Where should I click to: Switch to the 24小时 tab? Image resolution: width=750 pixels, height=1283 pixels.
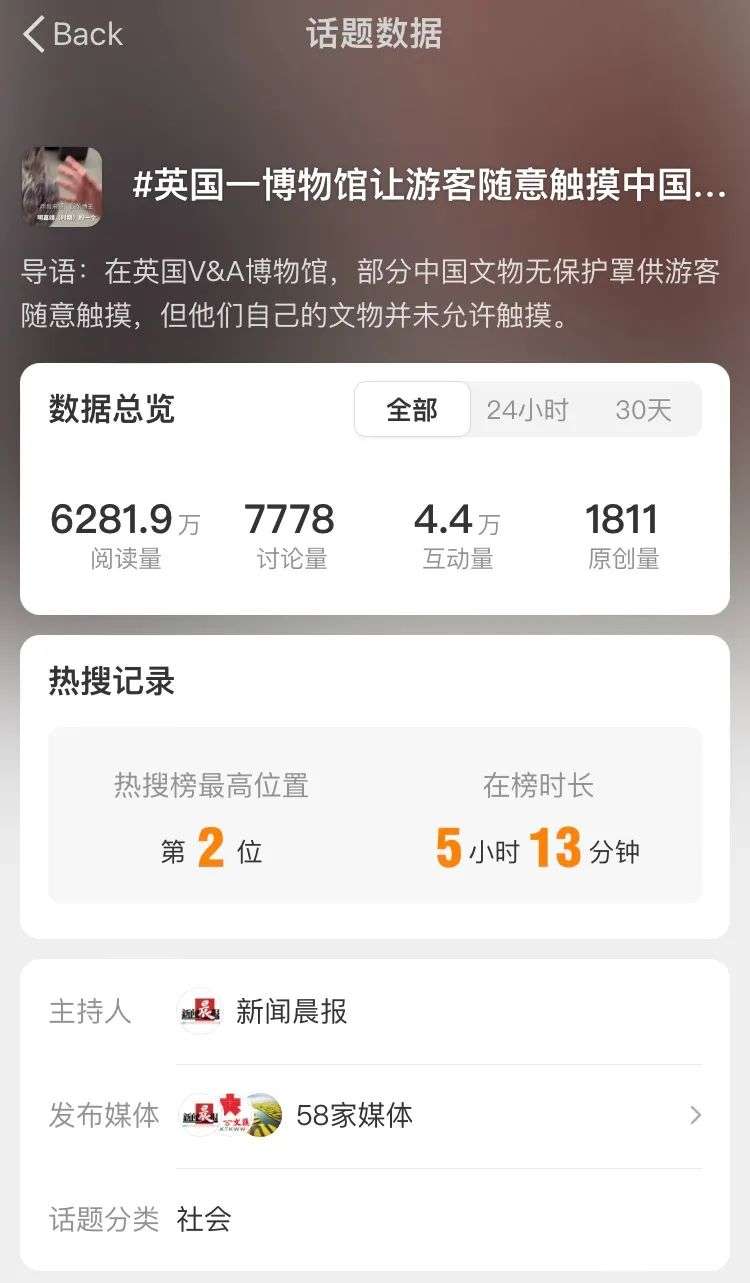527,409
